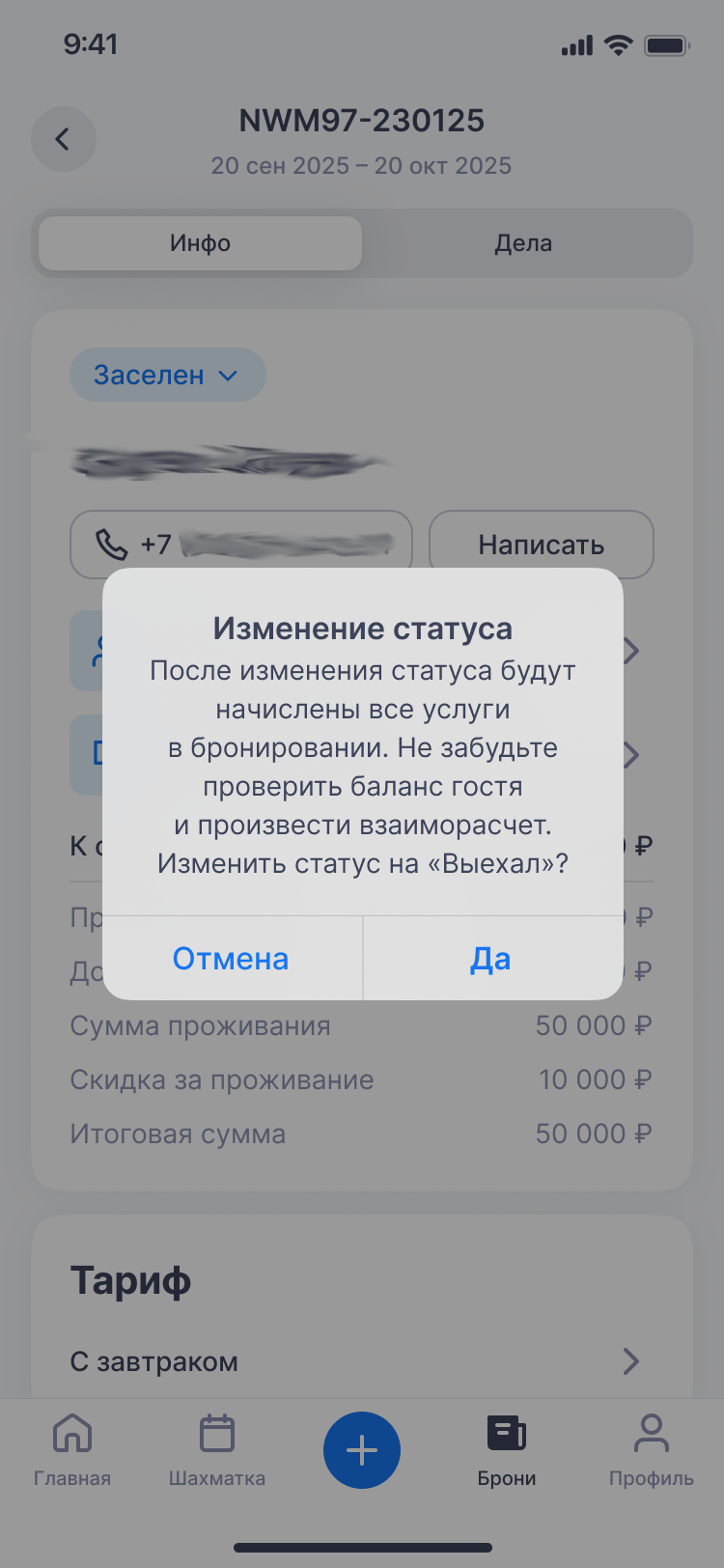The width and height of the screenshot is (724, 1568).
Task: Switch to the Дела tab
Action: [524, 243]
